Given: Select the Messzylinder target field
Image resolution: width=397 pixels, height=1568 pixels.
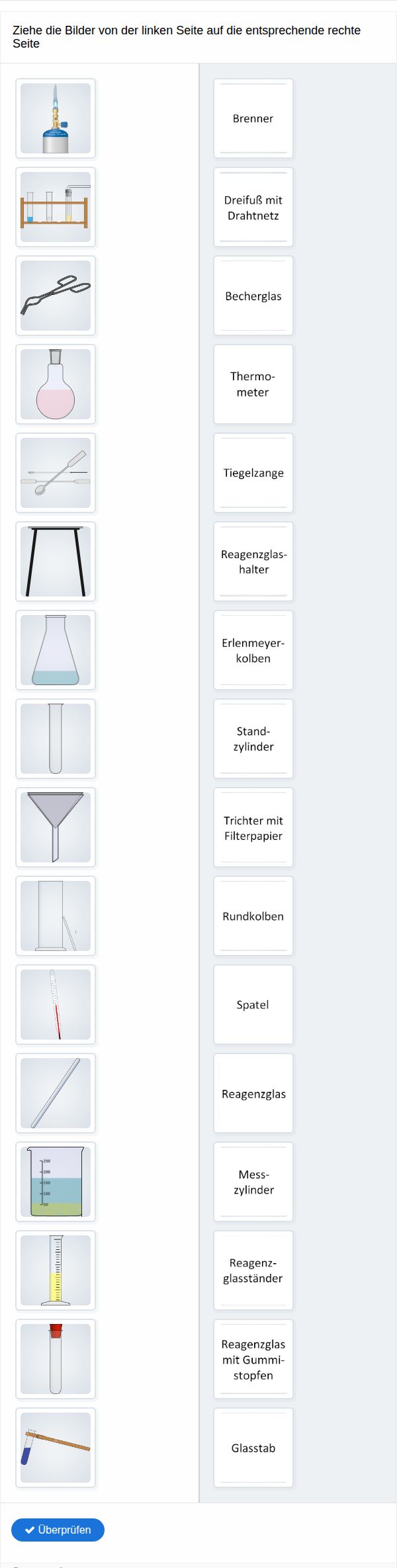Looking at the screenshot, I should point(253,1182).
